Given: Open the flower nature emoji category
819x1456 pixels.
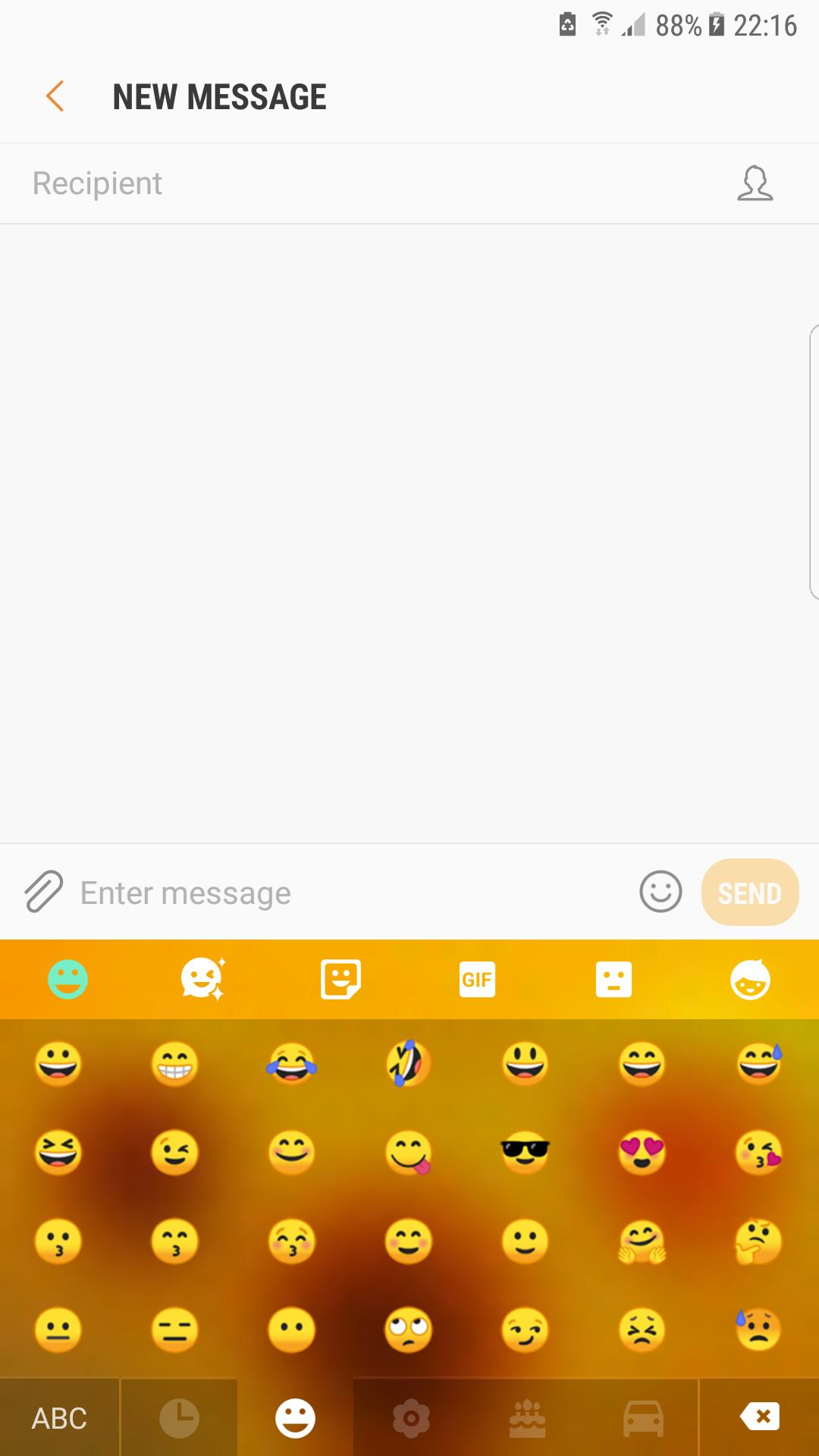Looking at the screenshot, I should [411, 1418].
